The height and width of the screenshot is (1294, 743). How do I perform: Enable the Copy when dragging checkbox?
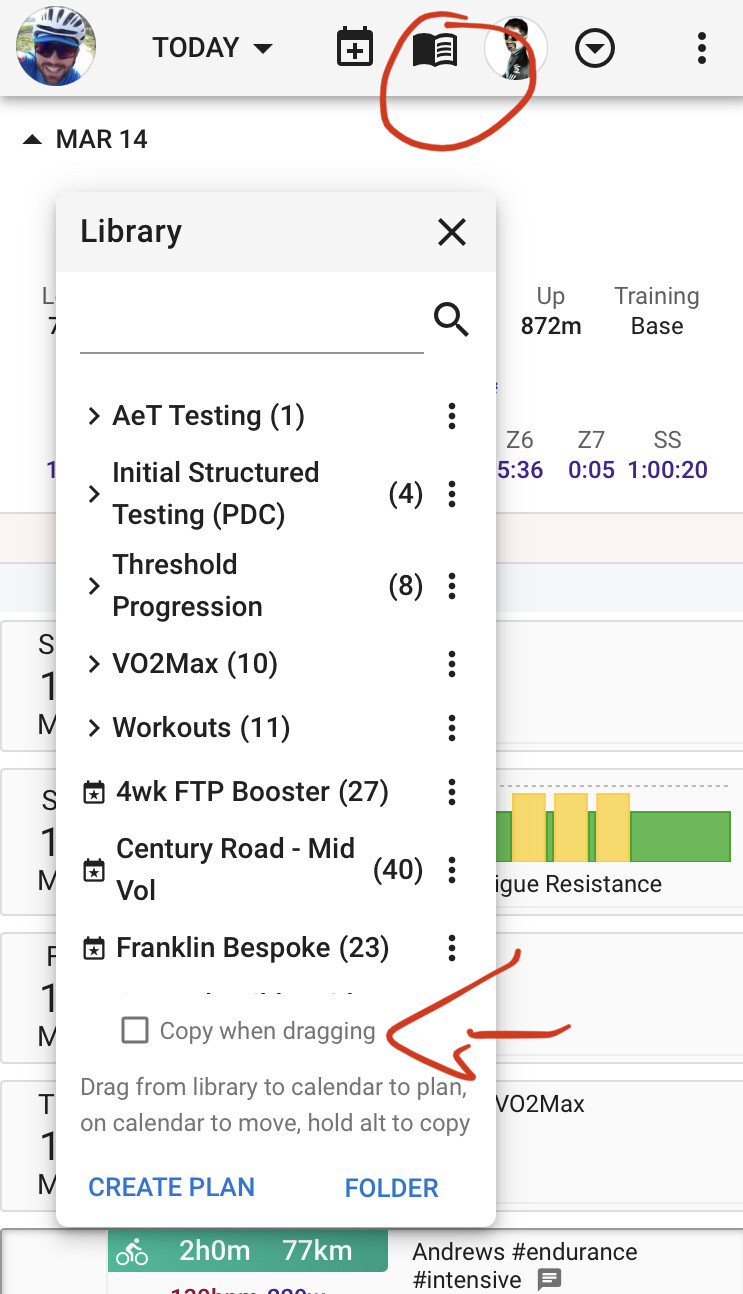click(x=135, y=1030)
